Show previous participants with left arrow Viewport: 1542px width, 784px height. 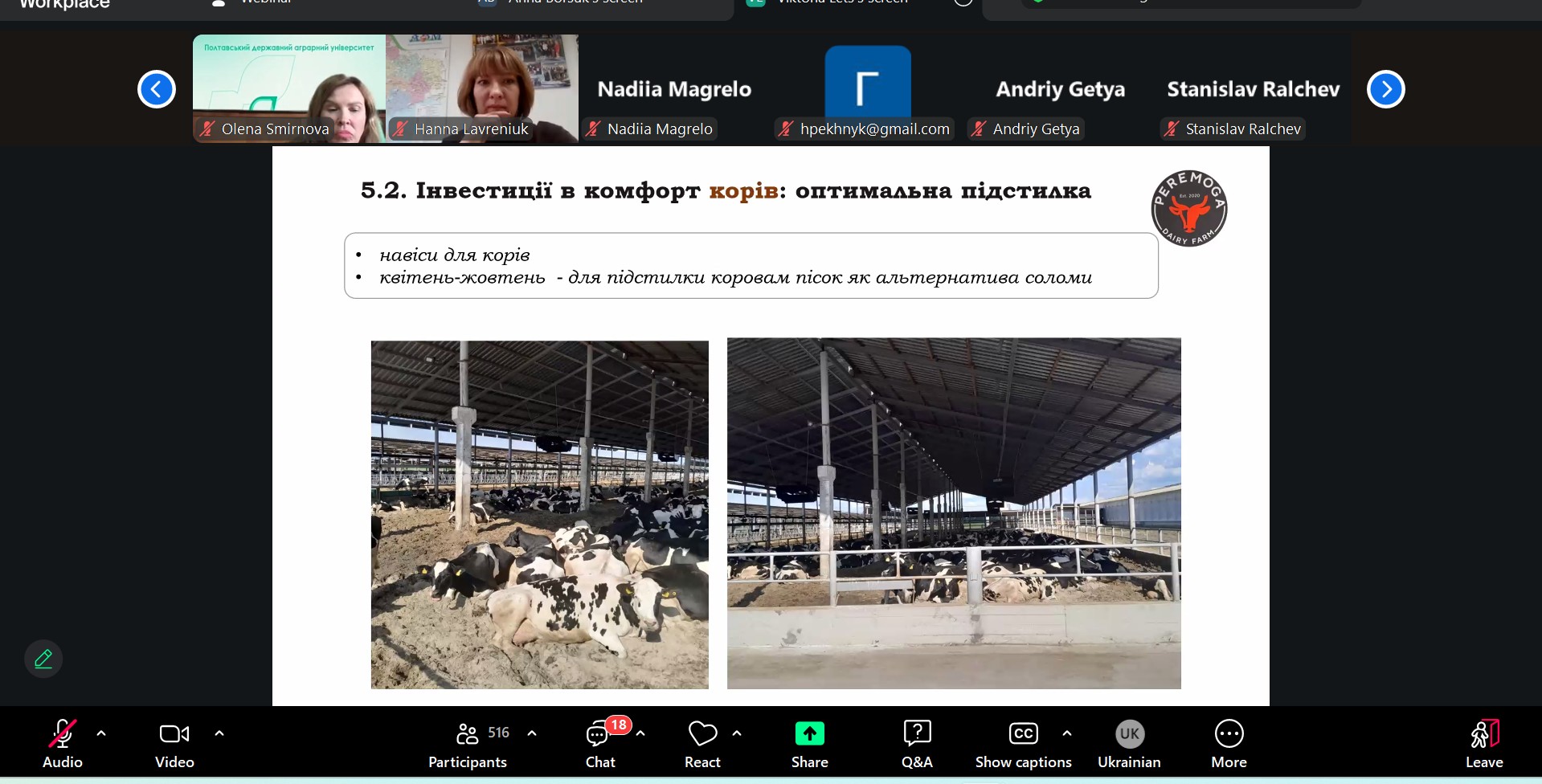[x=157, y=89]
